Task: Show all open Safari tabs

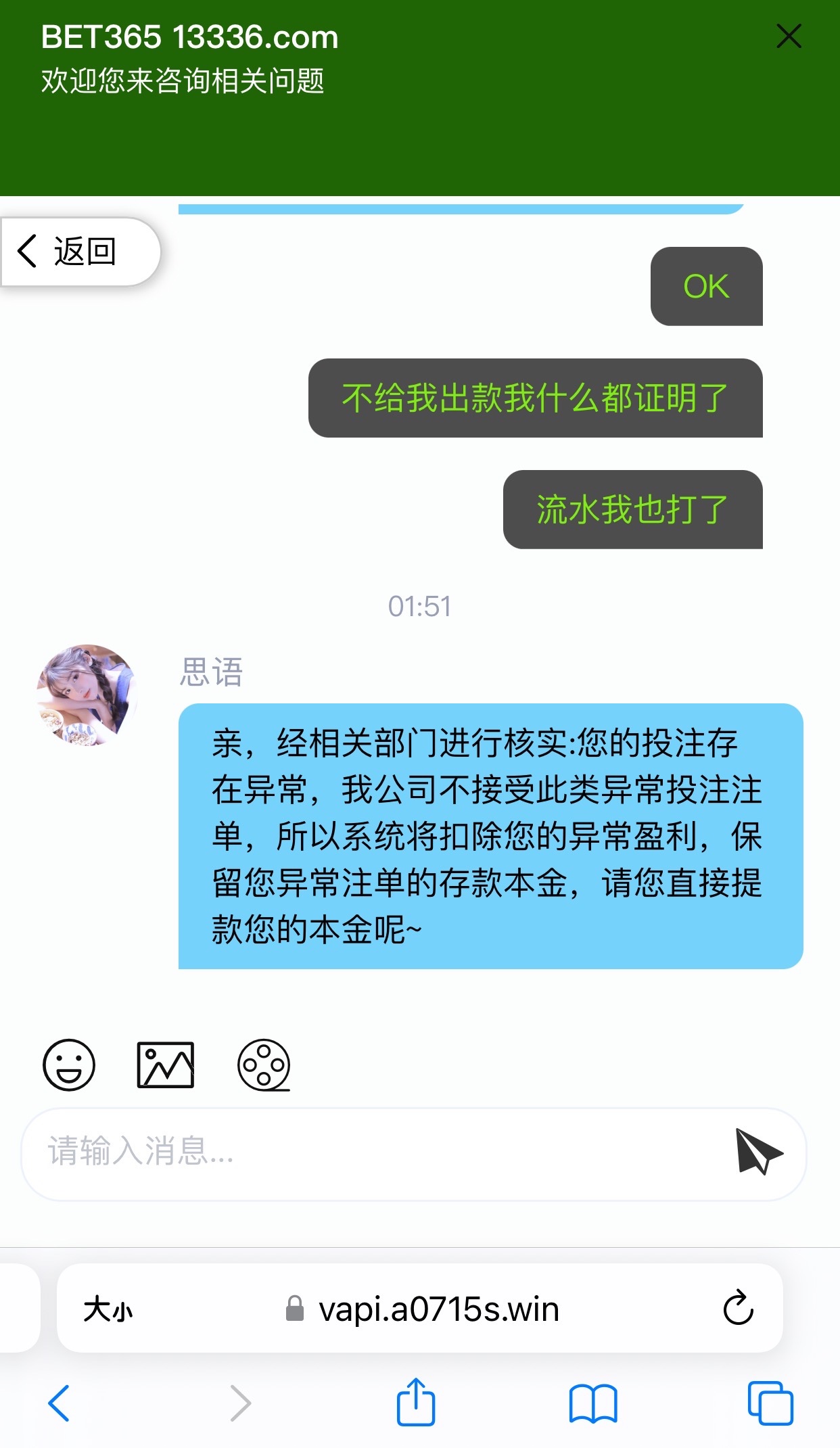Action: [770, 1403]
